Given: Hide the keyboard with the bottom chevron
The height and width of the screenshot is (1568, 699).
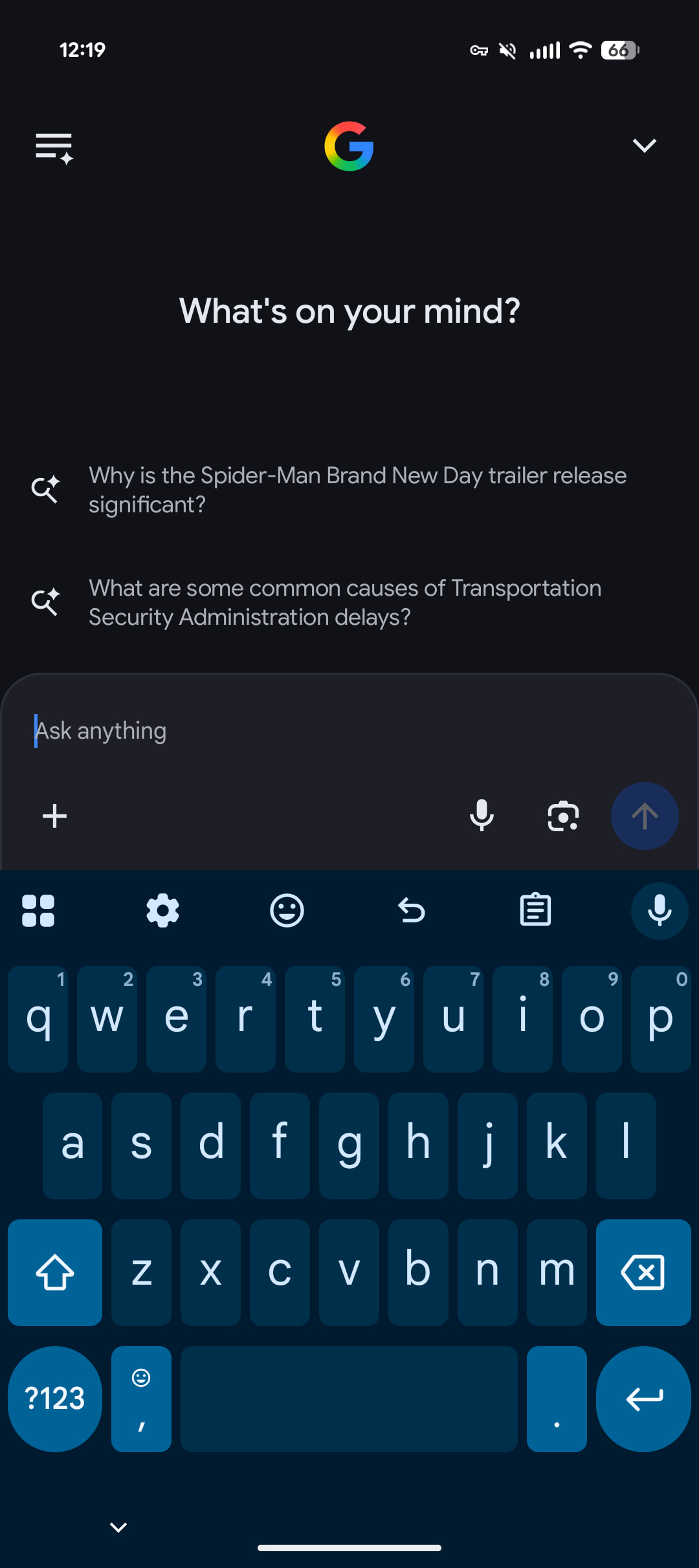Looking at the screenshot, I should pos(118,1527).
